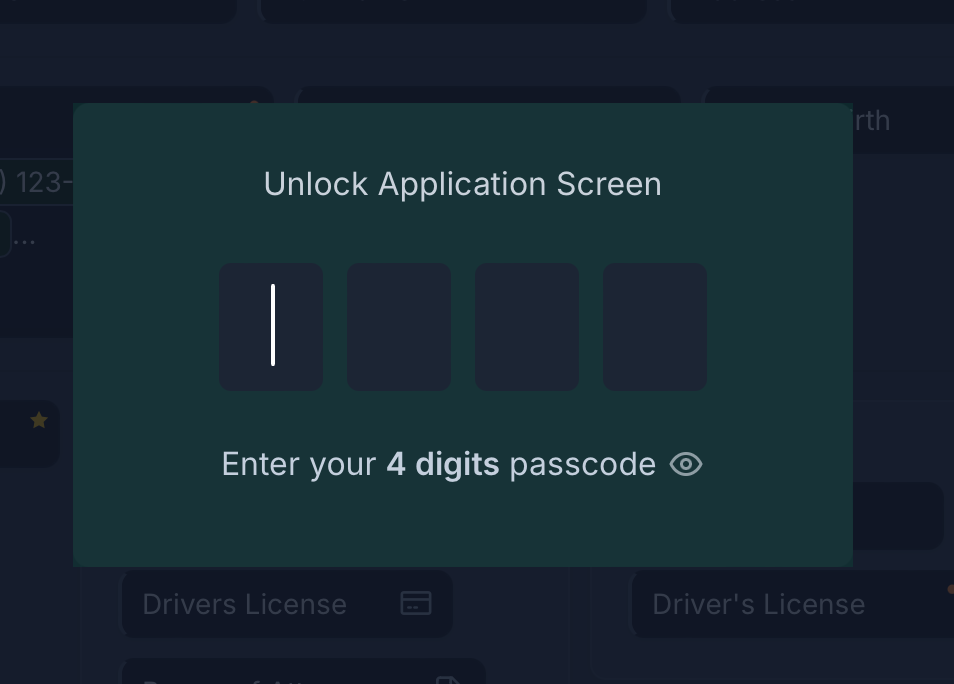Select the fourth passcode digit box
The image size is (954, 684).
pyautogui.click(x=655, y=326)
